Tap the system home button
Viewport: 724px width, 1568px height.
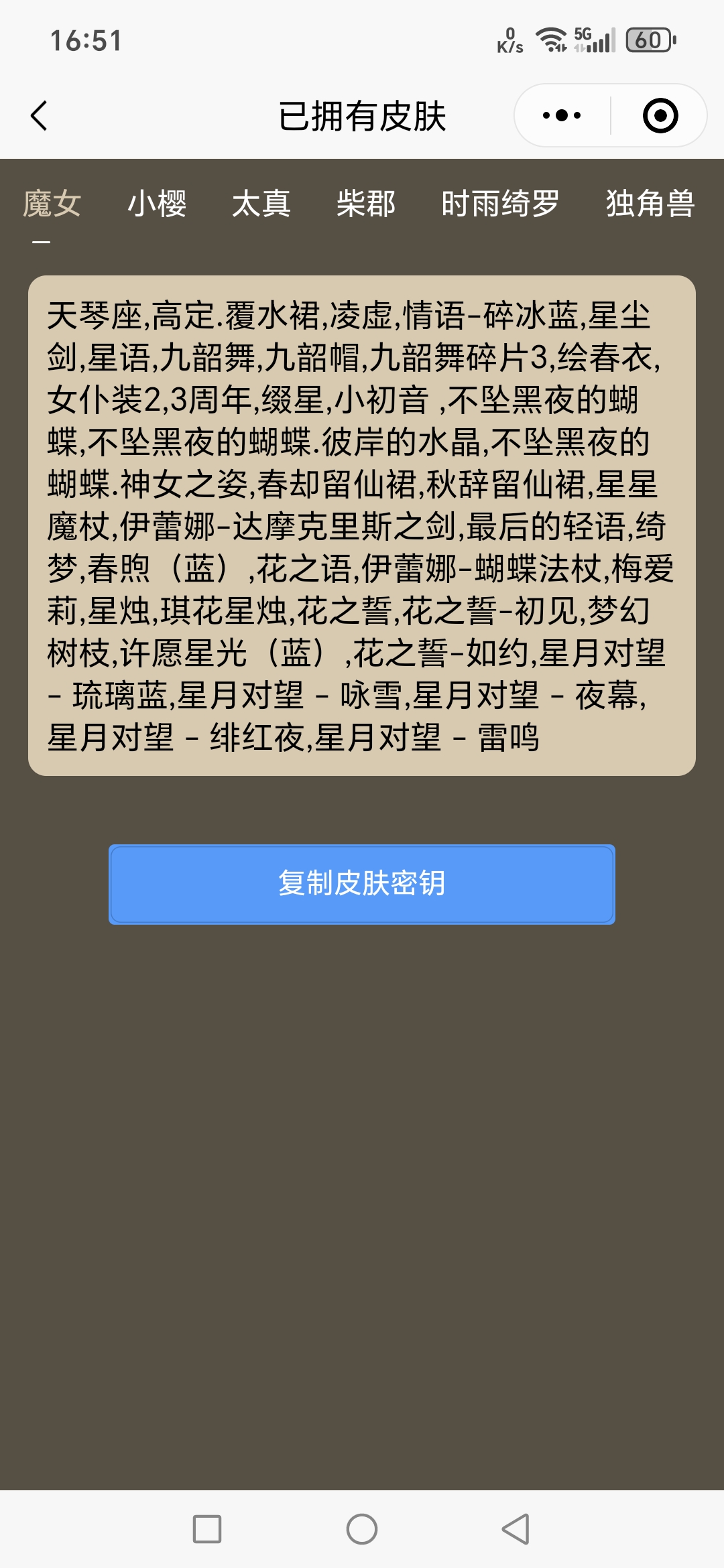(x=362, y=1529)
